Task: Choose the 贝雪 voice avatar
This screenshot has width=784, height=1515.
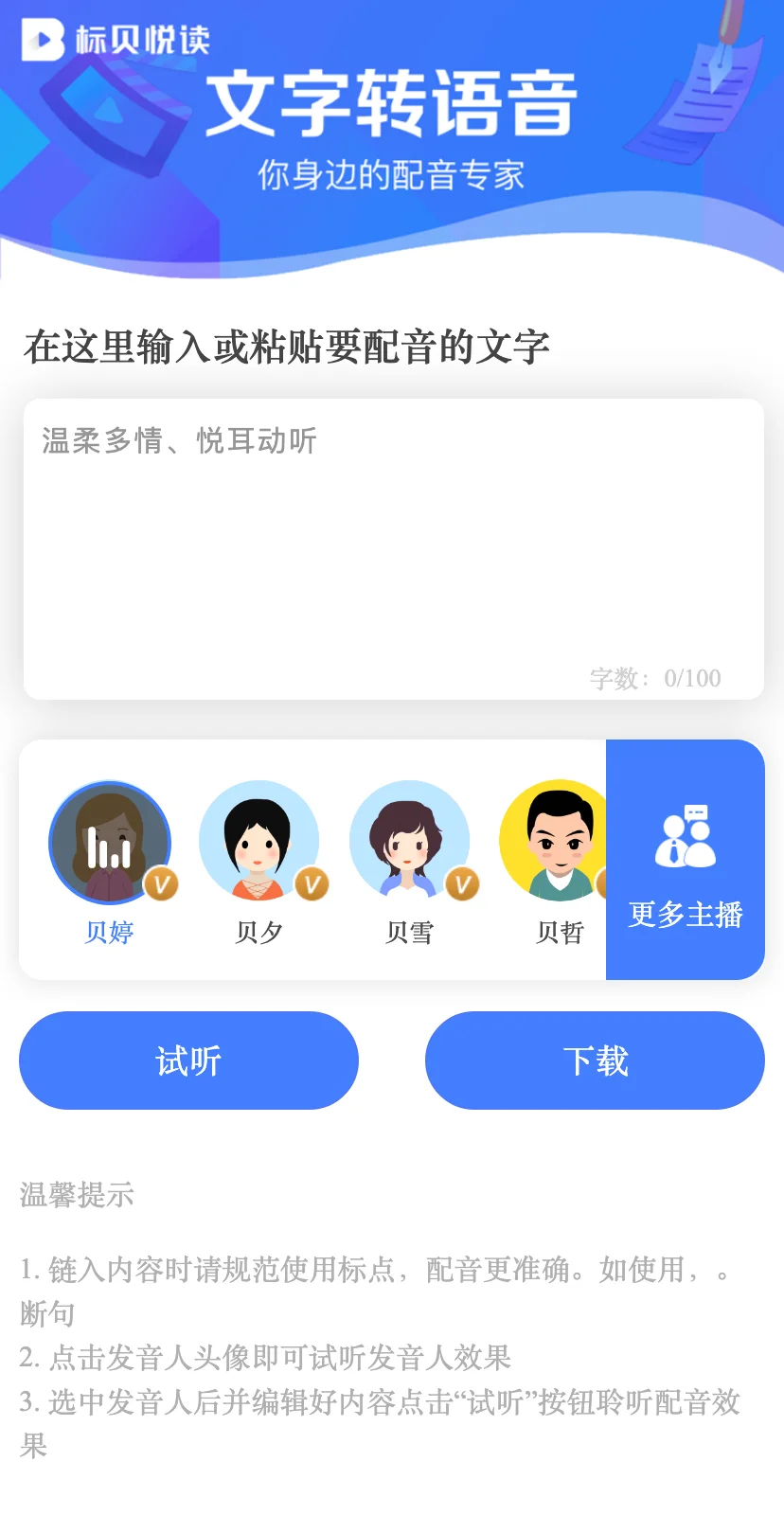Action: [409, 843]
